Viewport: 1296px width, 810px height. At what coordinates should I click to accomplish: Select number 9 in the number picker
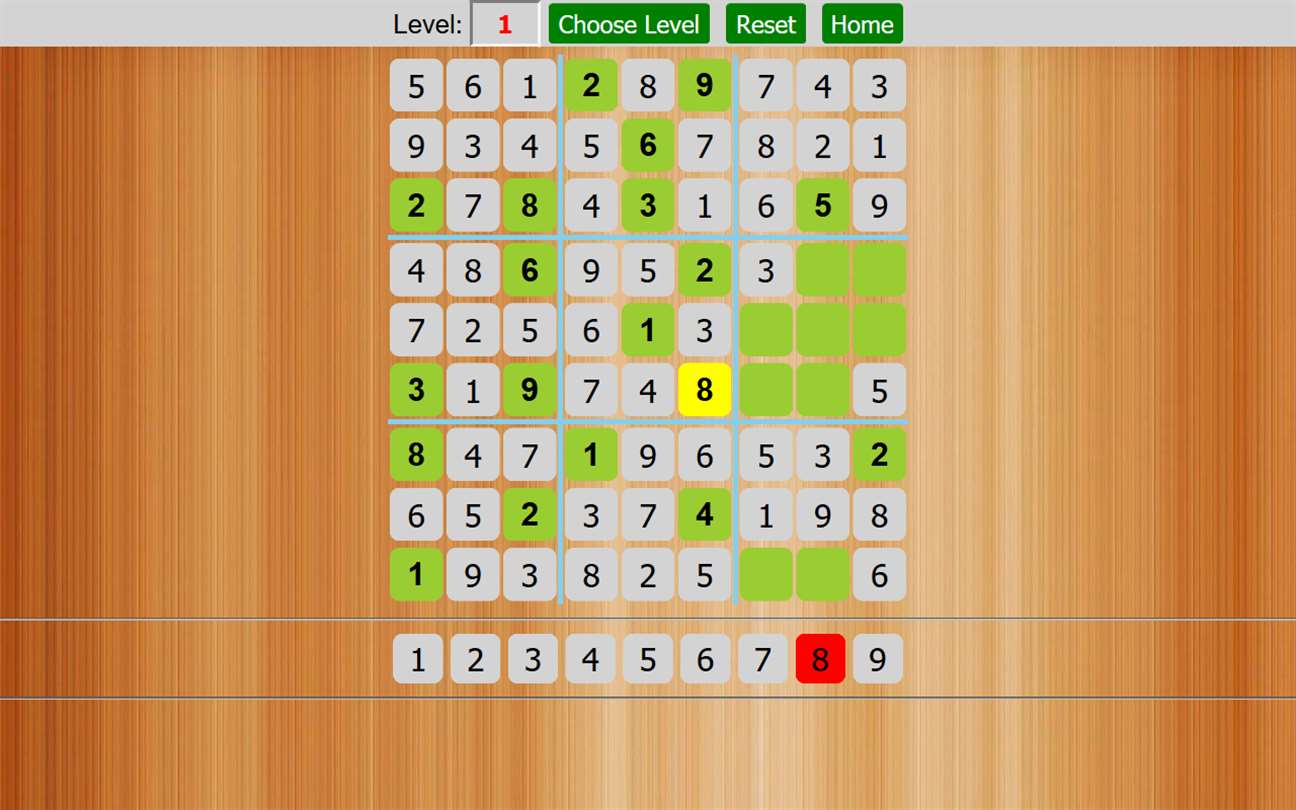878,659
